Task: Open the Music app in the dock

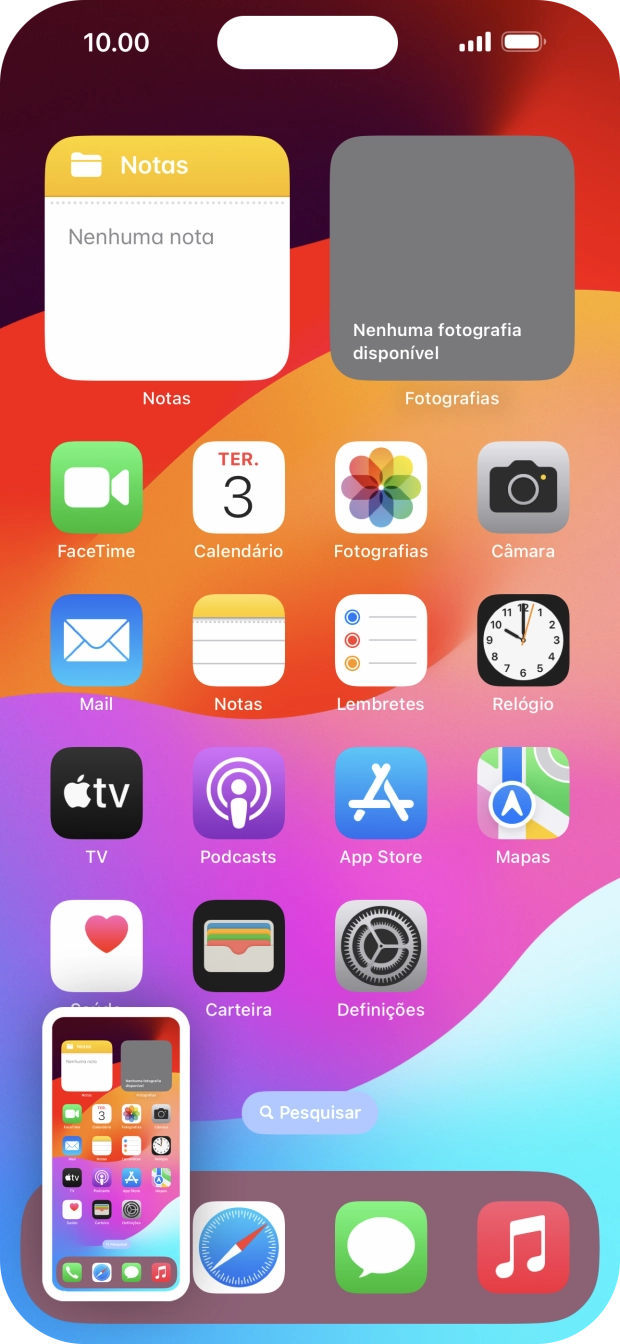Action: click(523, 1247)
